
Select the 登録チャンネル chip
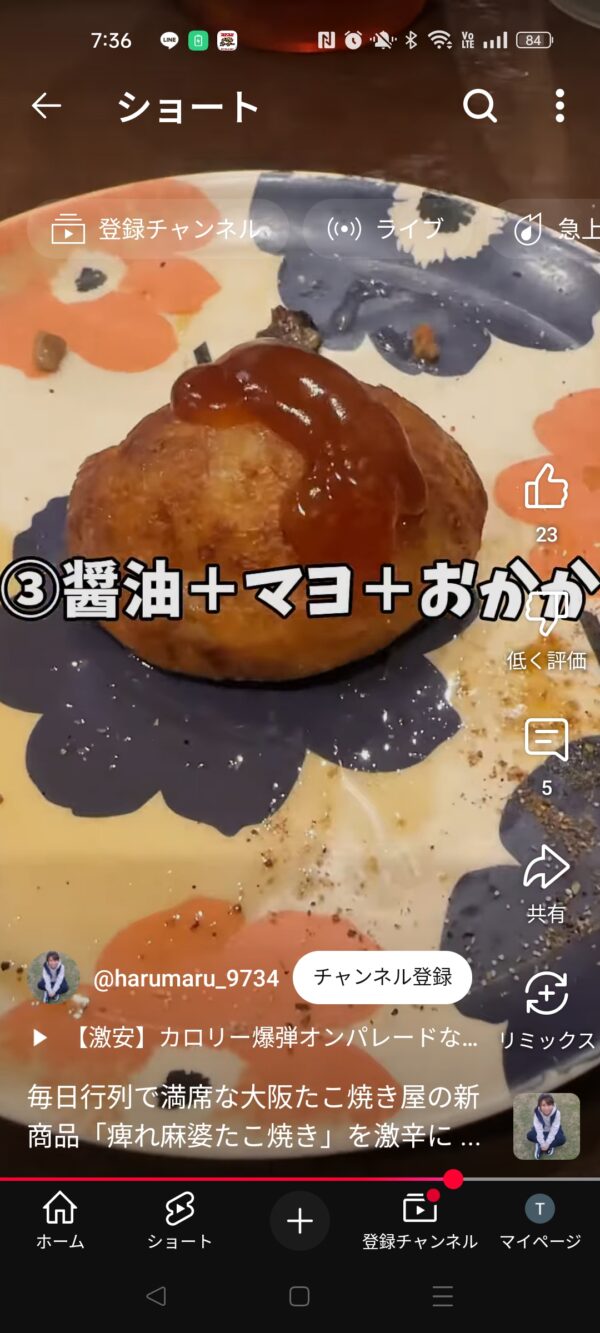(x=156, y=229)
